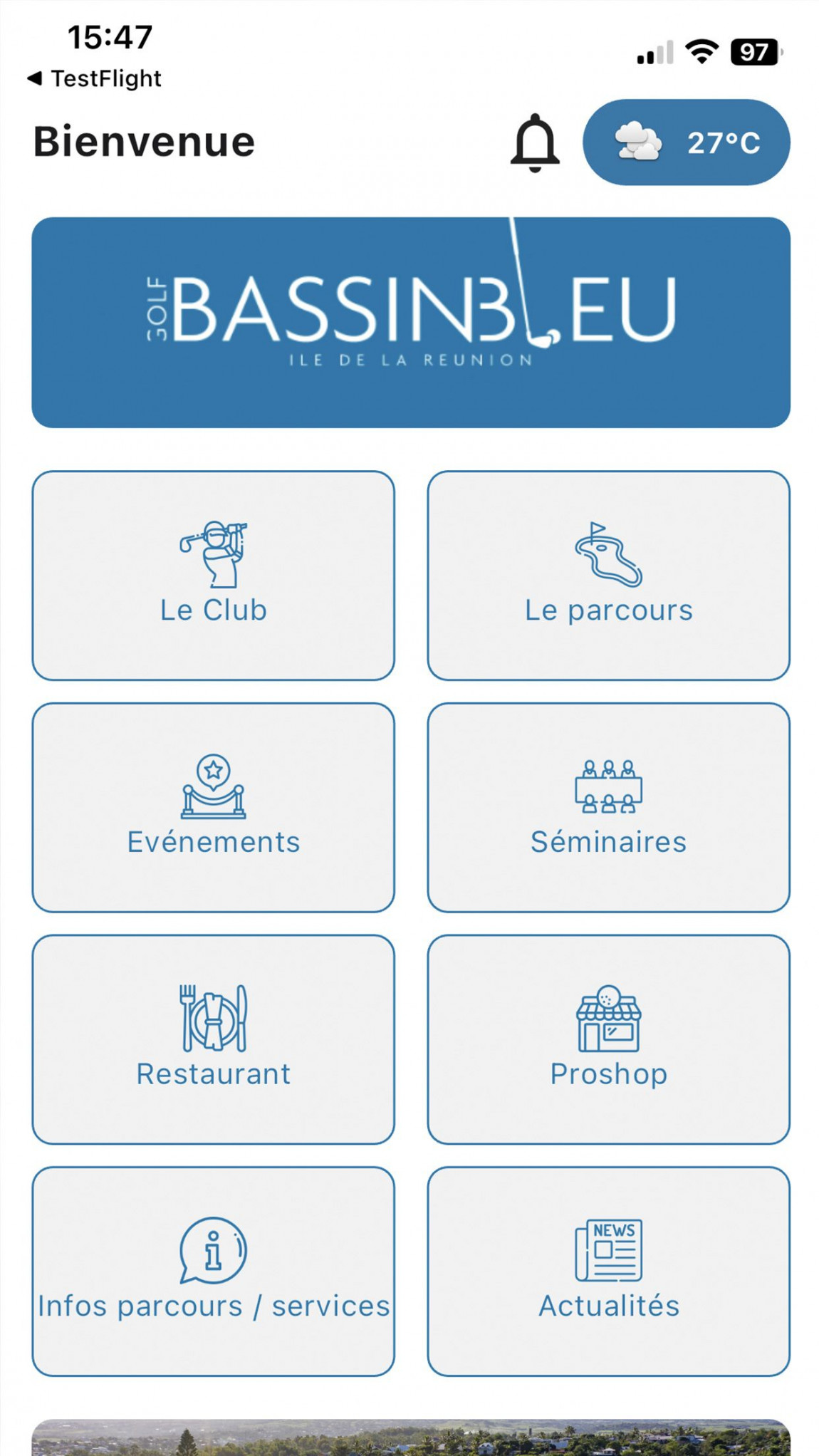Open Le parcours section
Viewport: 819px width, 1456px height.
(x=608, y=575)
